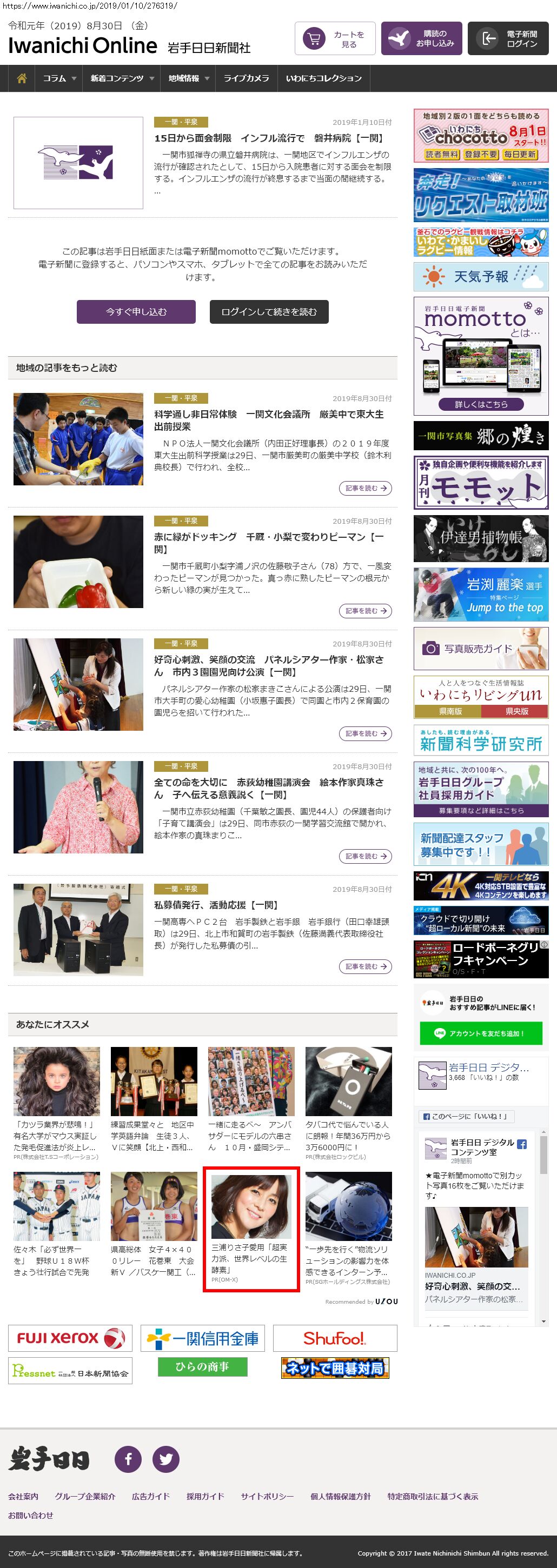Screen dimensions: 557x1568
Task: Open 天気予報 weather forecast banner
Action: click(x=480, y=277)
